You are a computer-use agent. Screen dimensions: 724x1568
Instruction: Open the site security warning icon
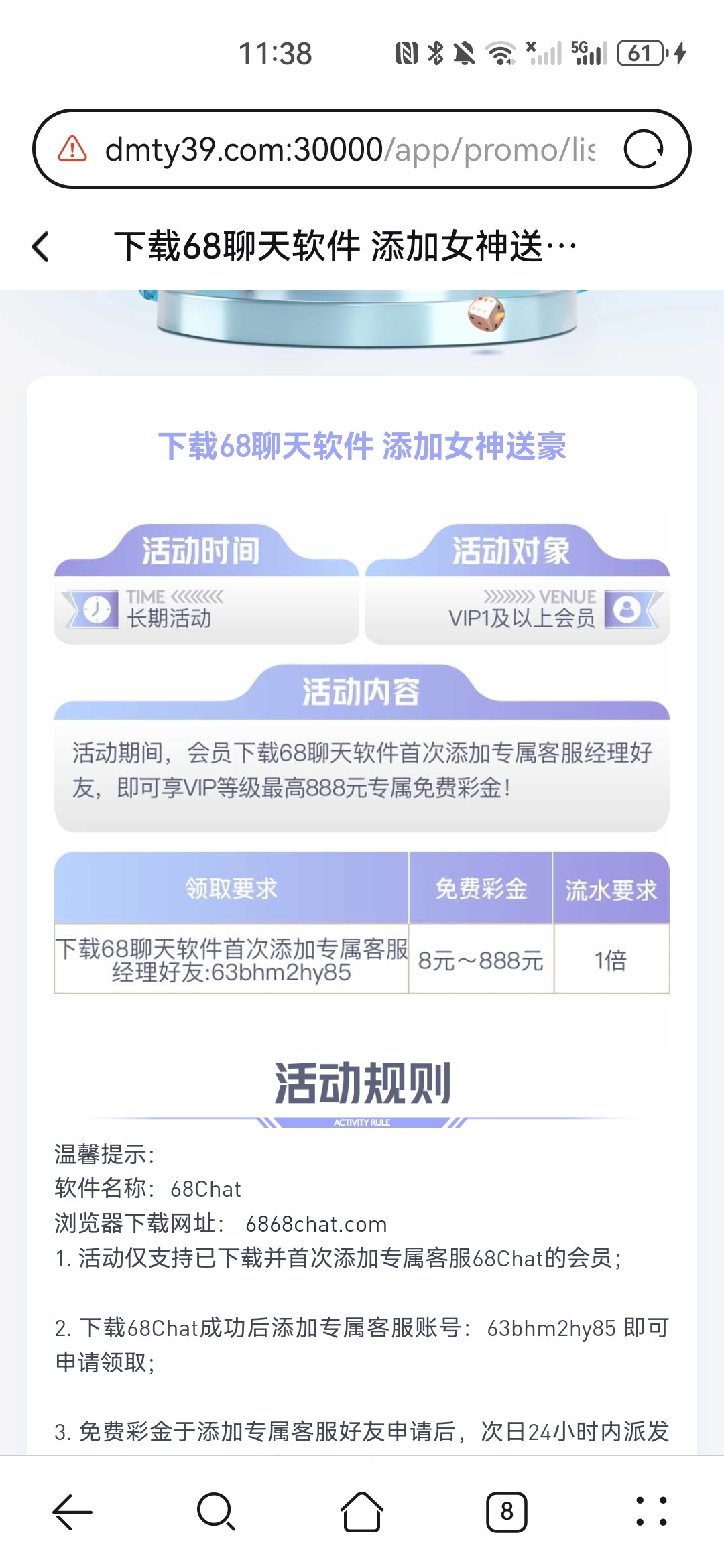click(x=72, y=149)
